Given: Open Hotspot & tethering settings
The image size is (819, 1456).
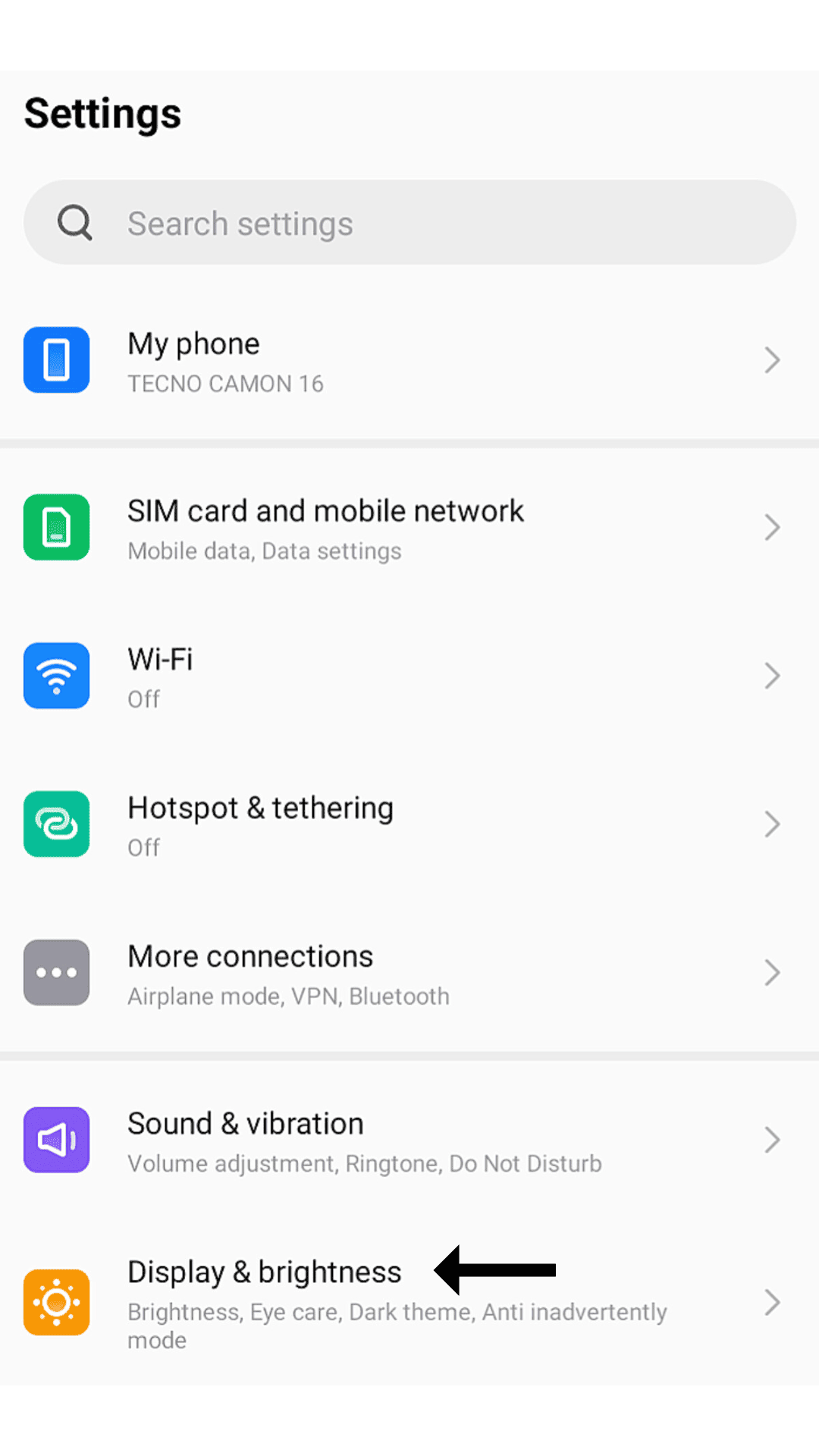Looking at the screenshot, I should 259,807.
